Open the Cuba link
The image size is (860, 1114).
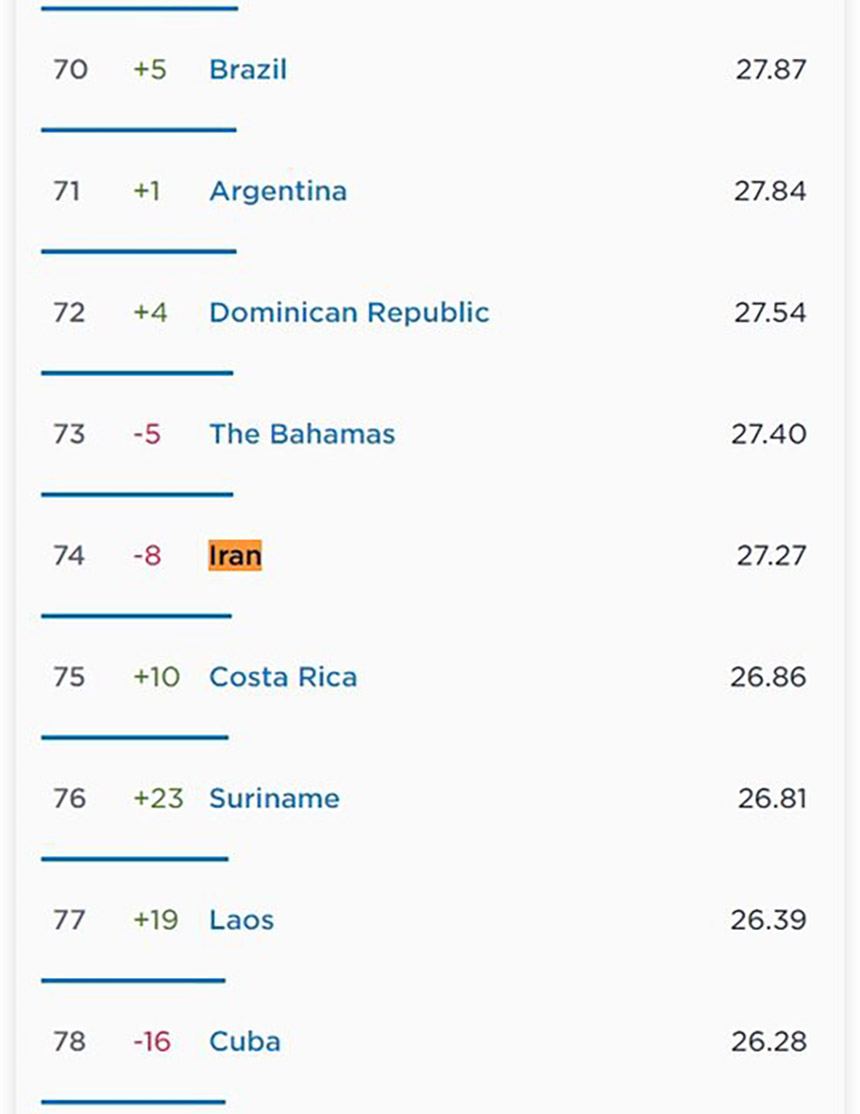pyautogui.click(x=245, y=1041)
